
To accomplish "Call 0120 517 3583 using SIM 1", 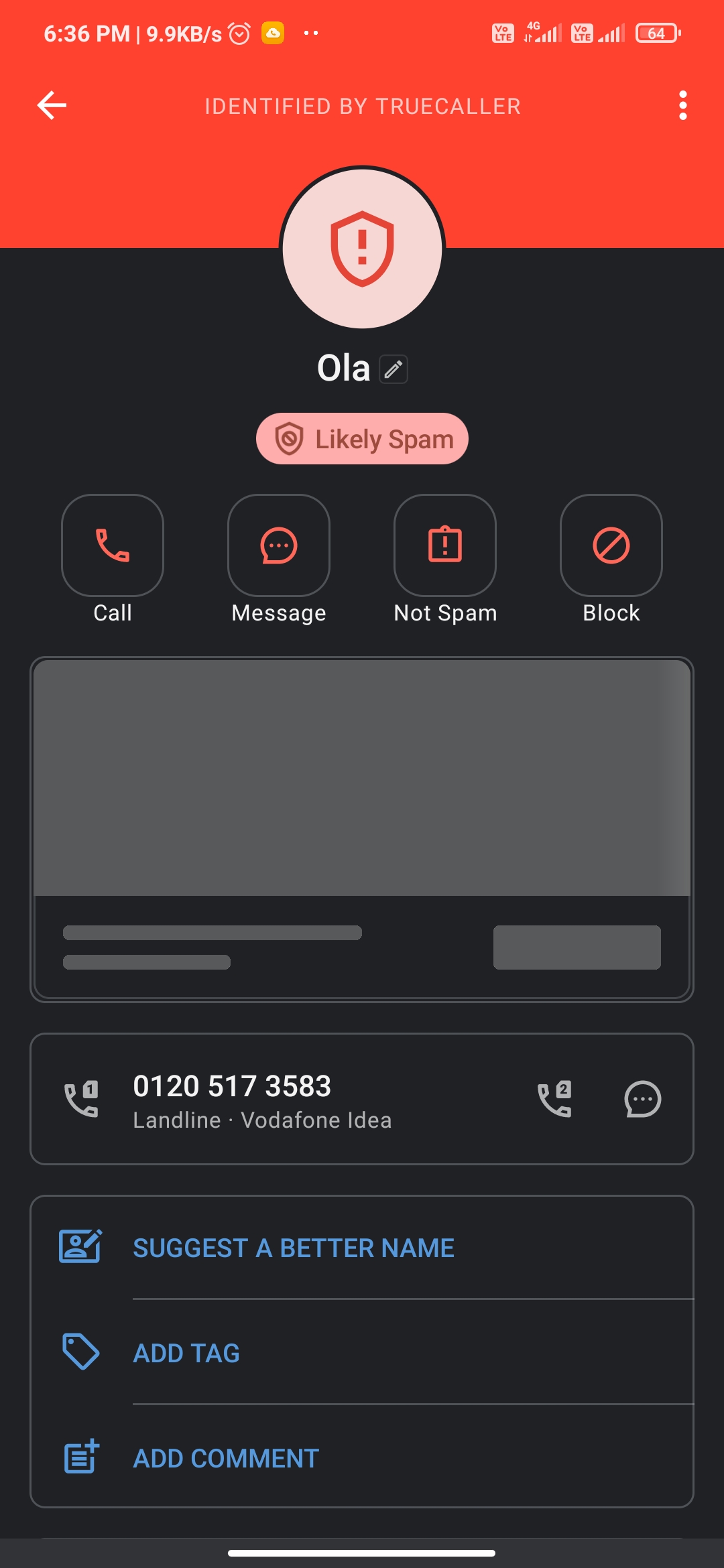I will click(82, 1099).
